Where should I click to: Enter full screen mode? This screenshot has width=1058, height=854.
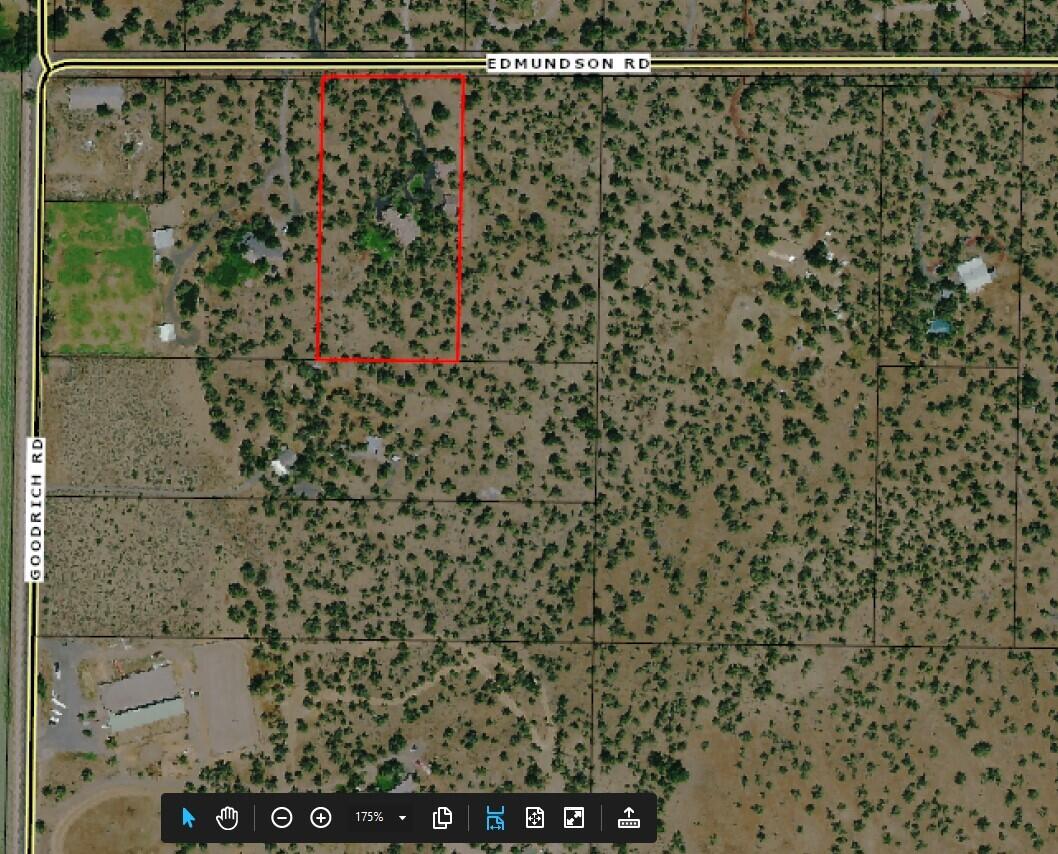[x=574, y=818]
